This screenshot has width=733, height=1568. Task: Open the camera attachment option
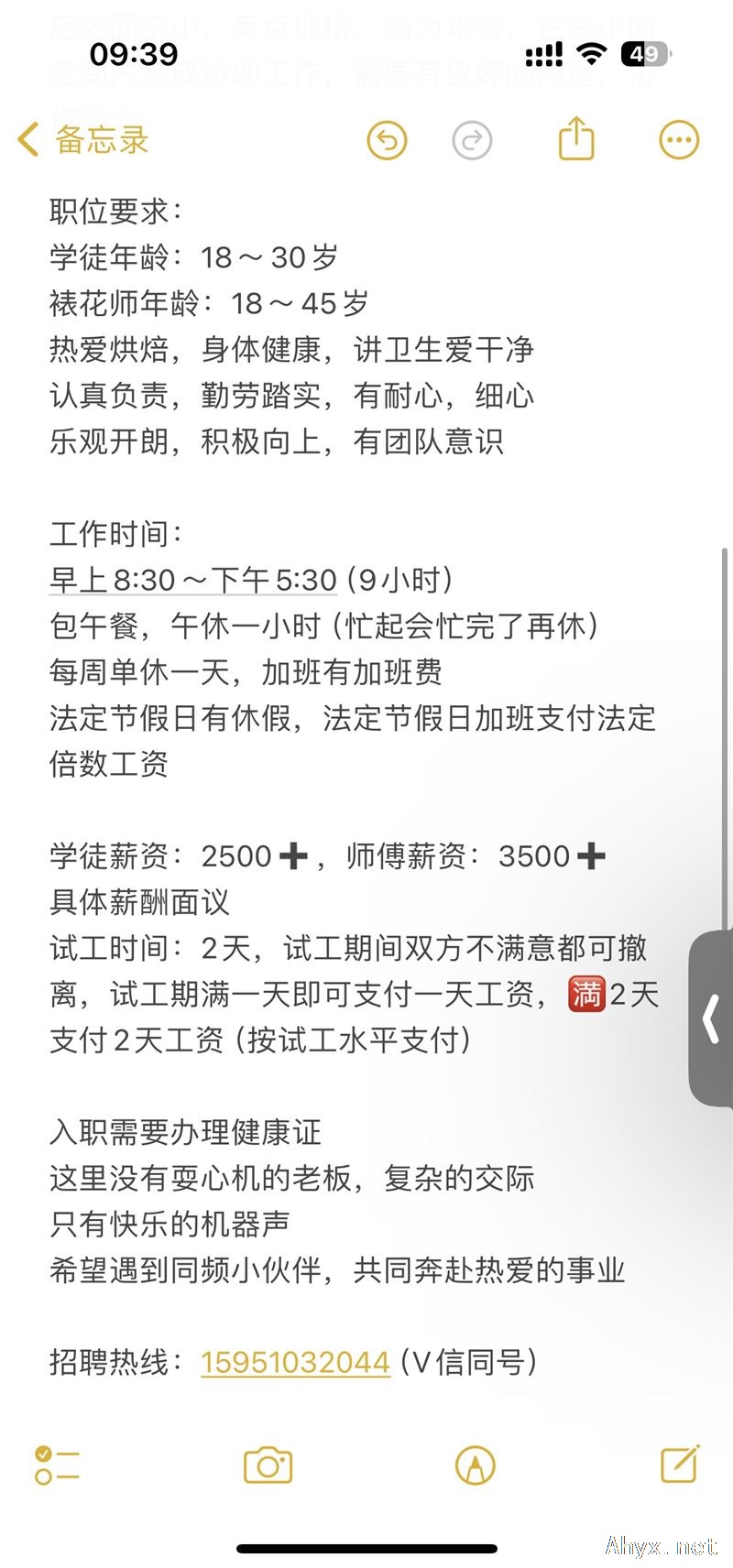tap(268, 1465)
